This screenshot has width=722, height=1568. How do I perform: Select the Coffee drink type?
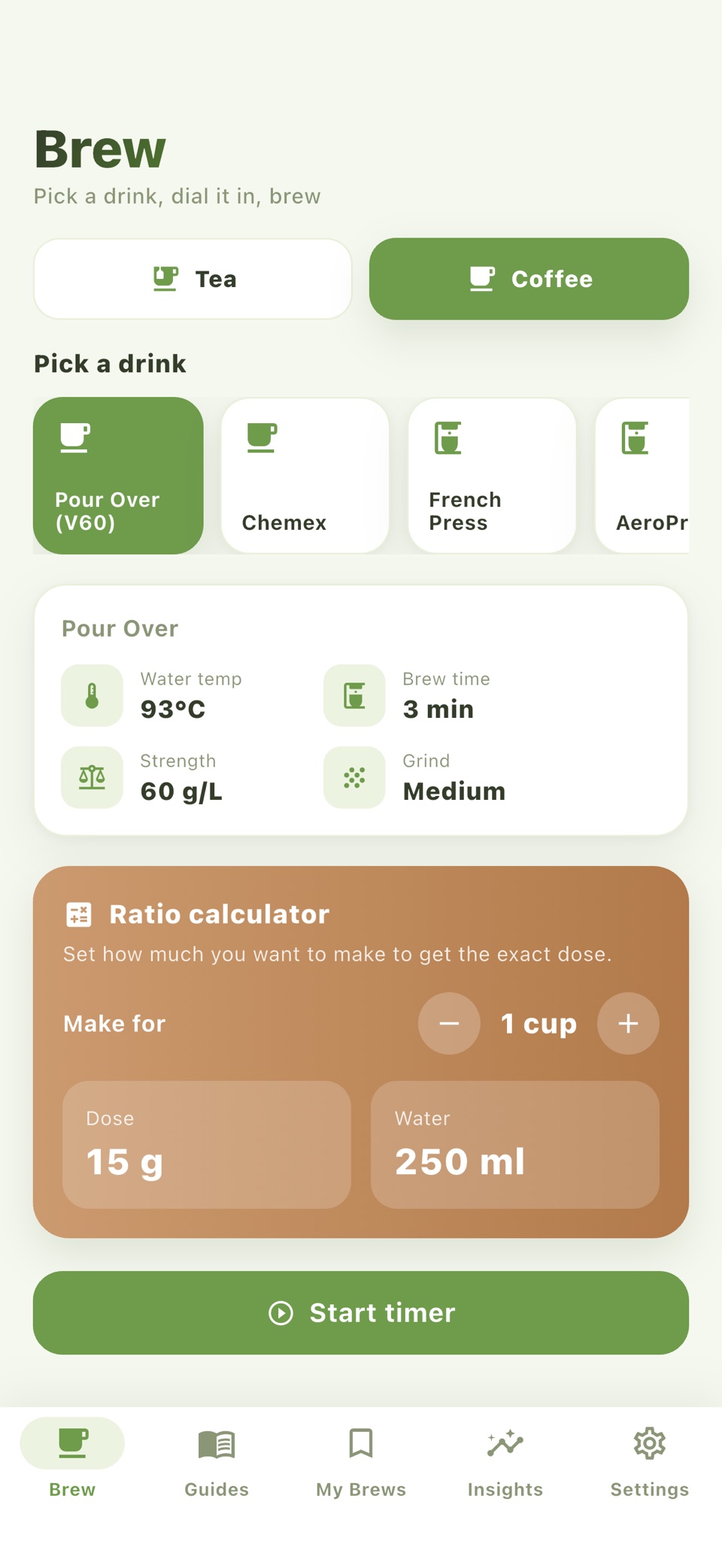pos(529,279)
